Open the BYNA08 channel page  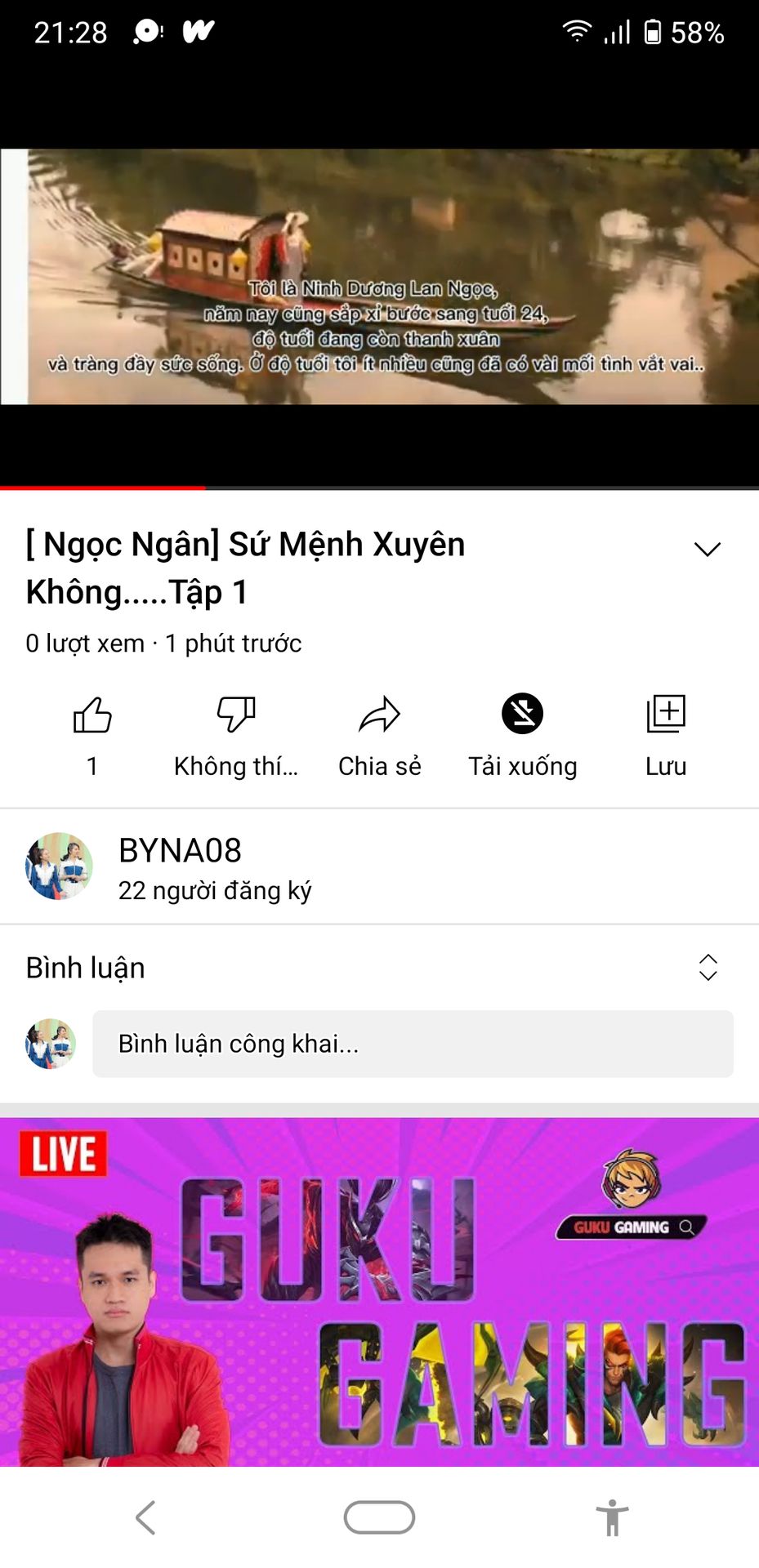pyautogui.click(x=180, y=867)
